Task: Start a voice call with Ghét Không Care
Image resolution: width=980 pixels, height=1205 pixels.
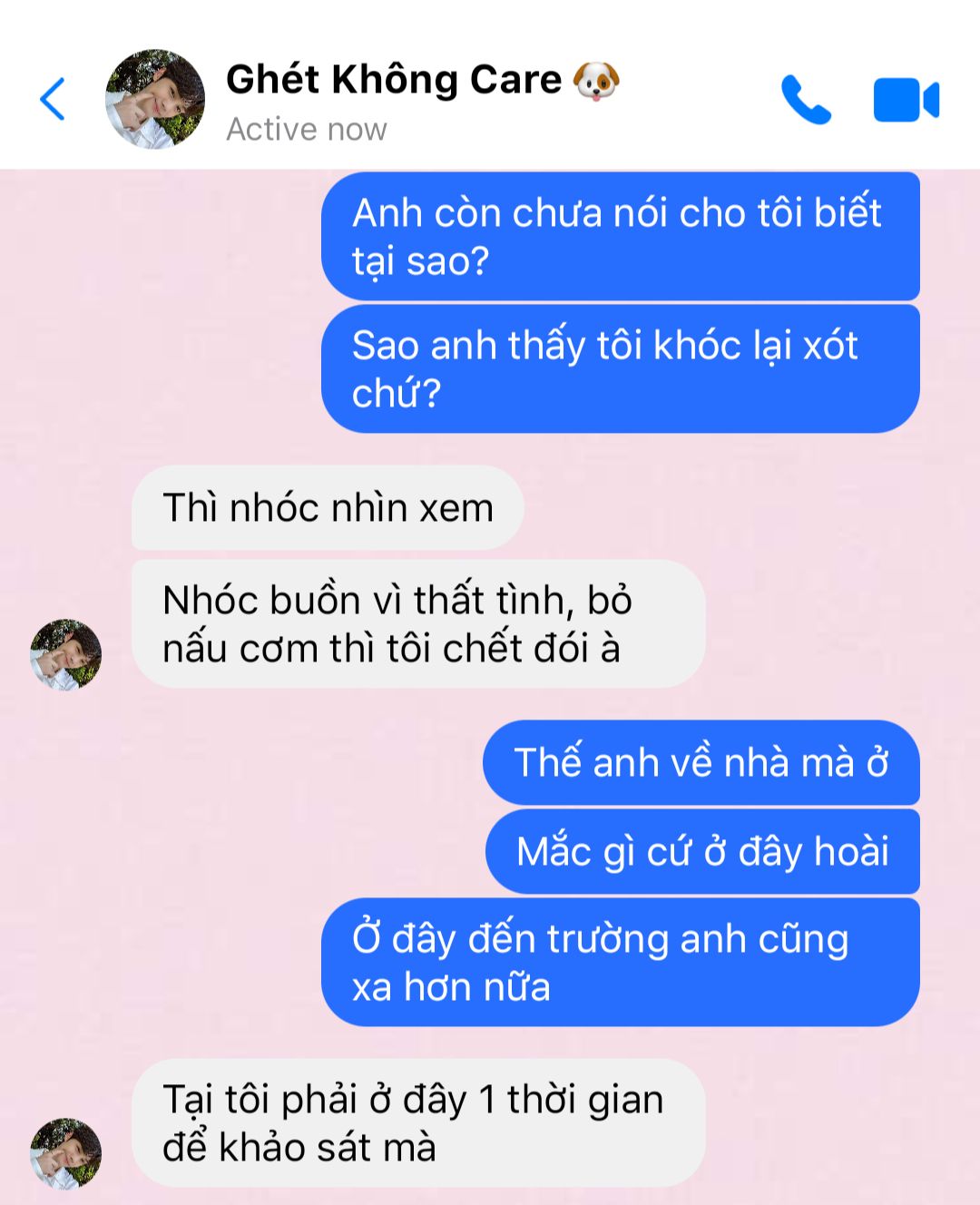Action: [805, 100]
